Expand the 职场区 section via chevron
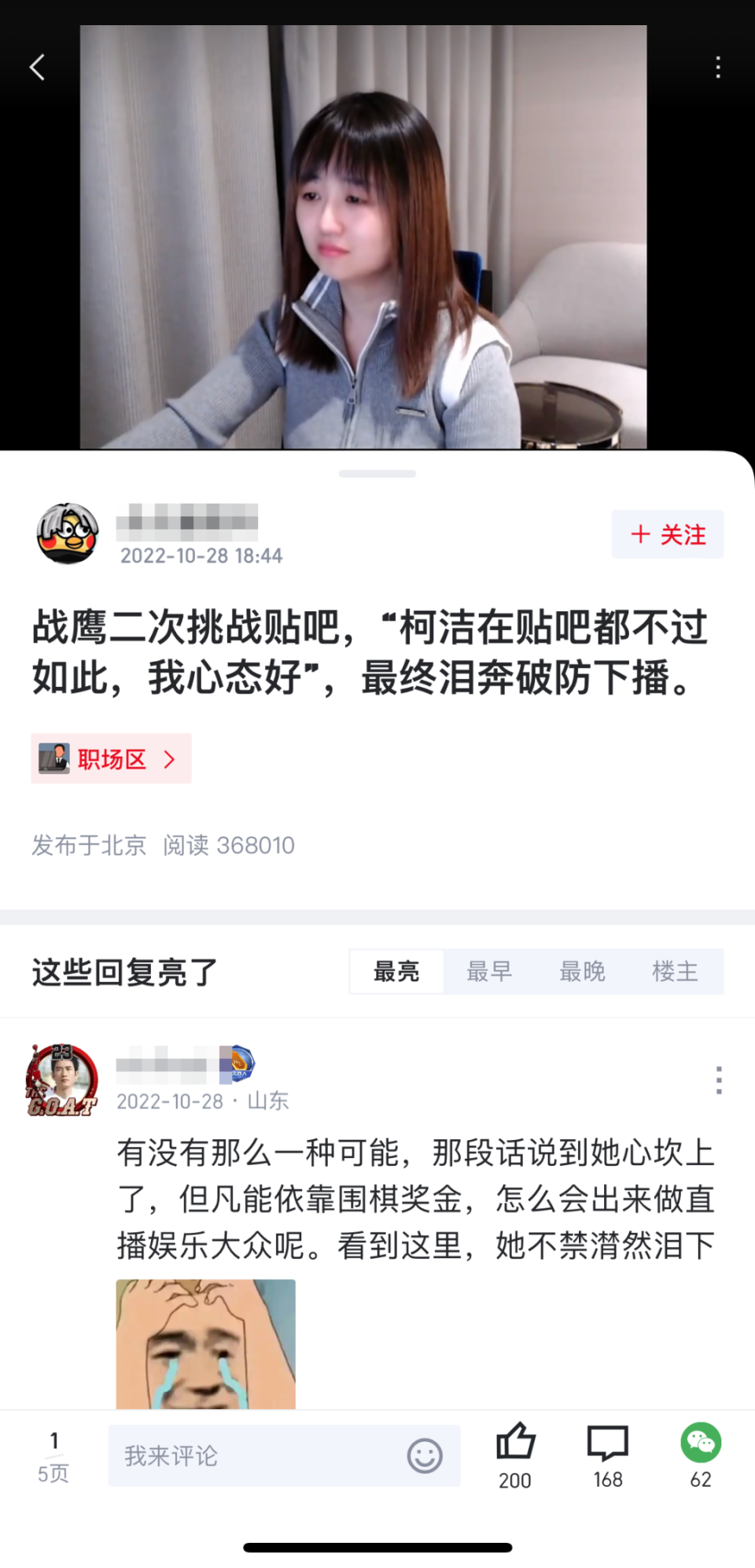Screen dimensions: 755x1568 (x=169, y=759)
